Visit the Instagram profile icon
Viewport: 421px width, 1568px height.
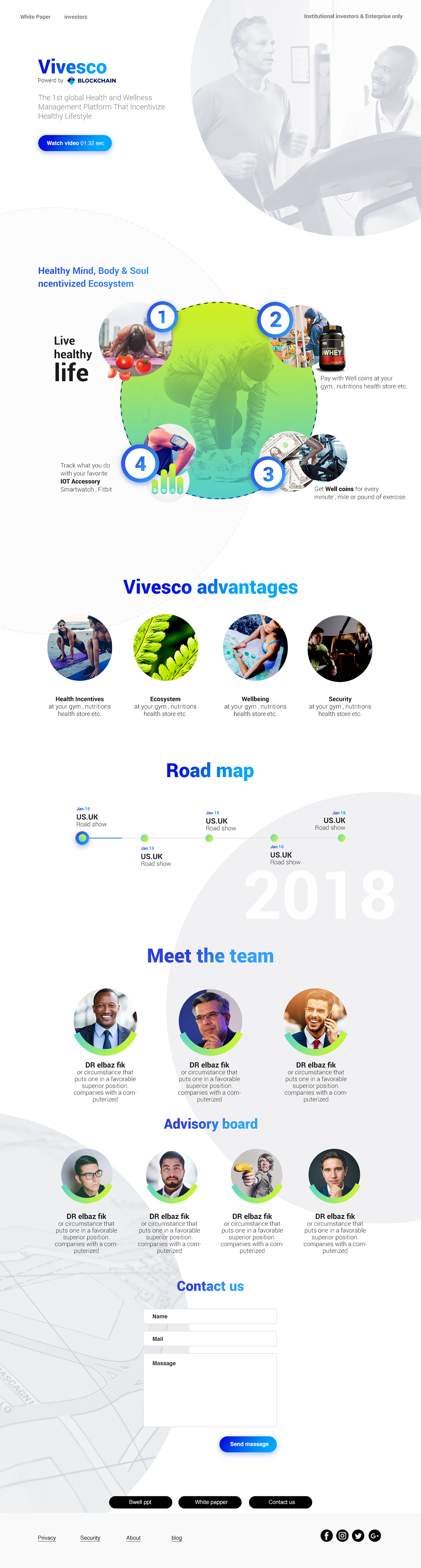(x=342, y=1536)
